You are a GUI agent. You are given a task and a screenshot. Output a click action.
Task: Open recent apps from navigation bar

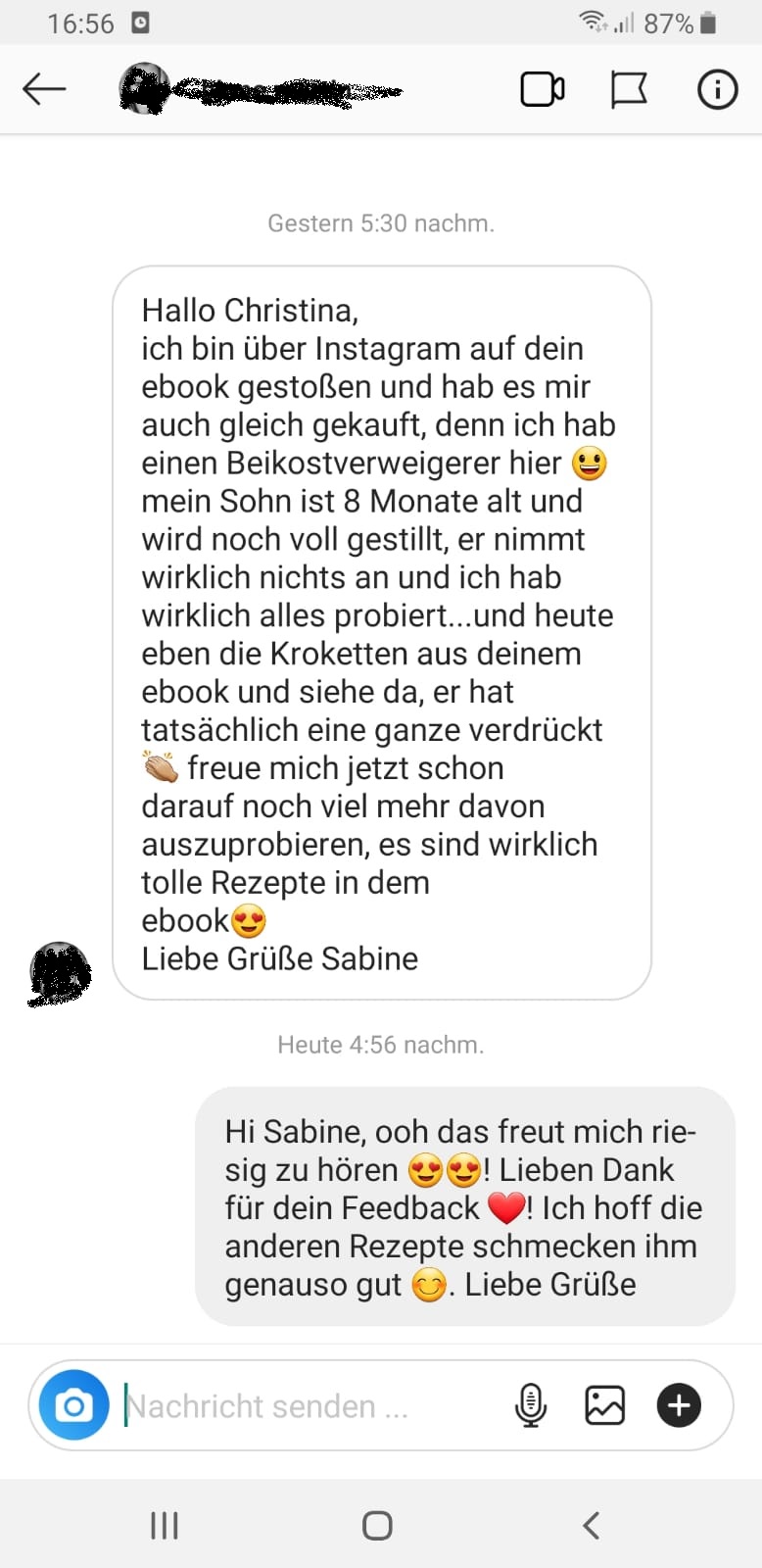164,1525
